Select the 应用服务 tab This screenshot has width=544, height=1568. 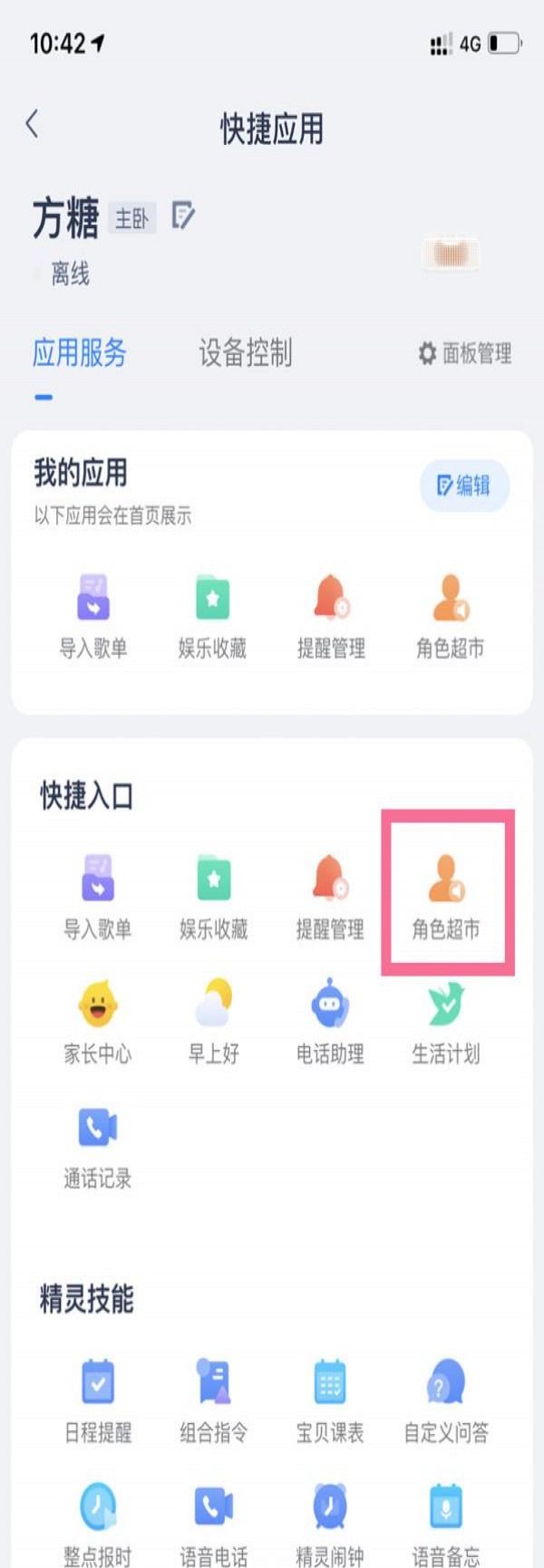[80, 352]
